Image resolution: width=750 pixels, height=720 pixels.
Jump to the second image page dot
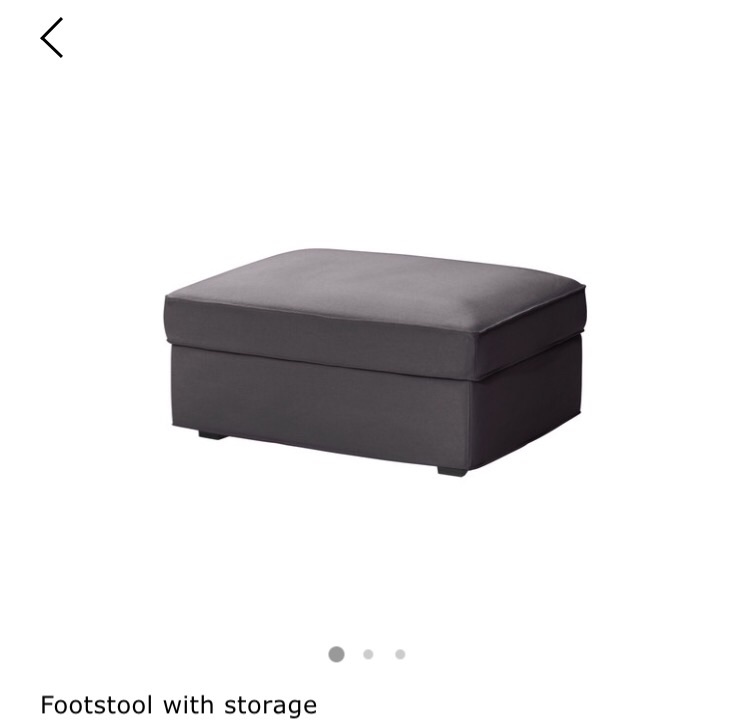click(368, 654)
